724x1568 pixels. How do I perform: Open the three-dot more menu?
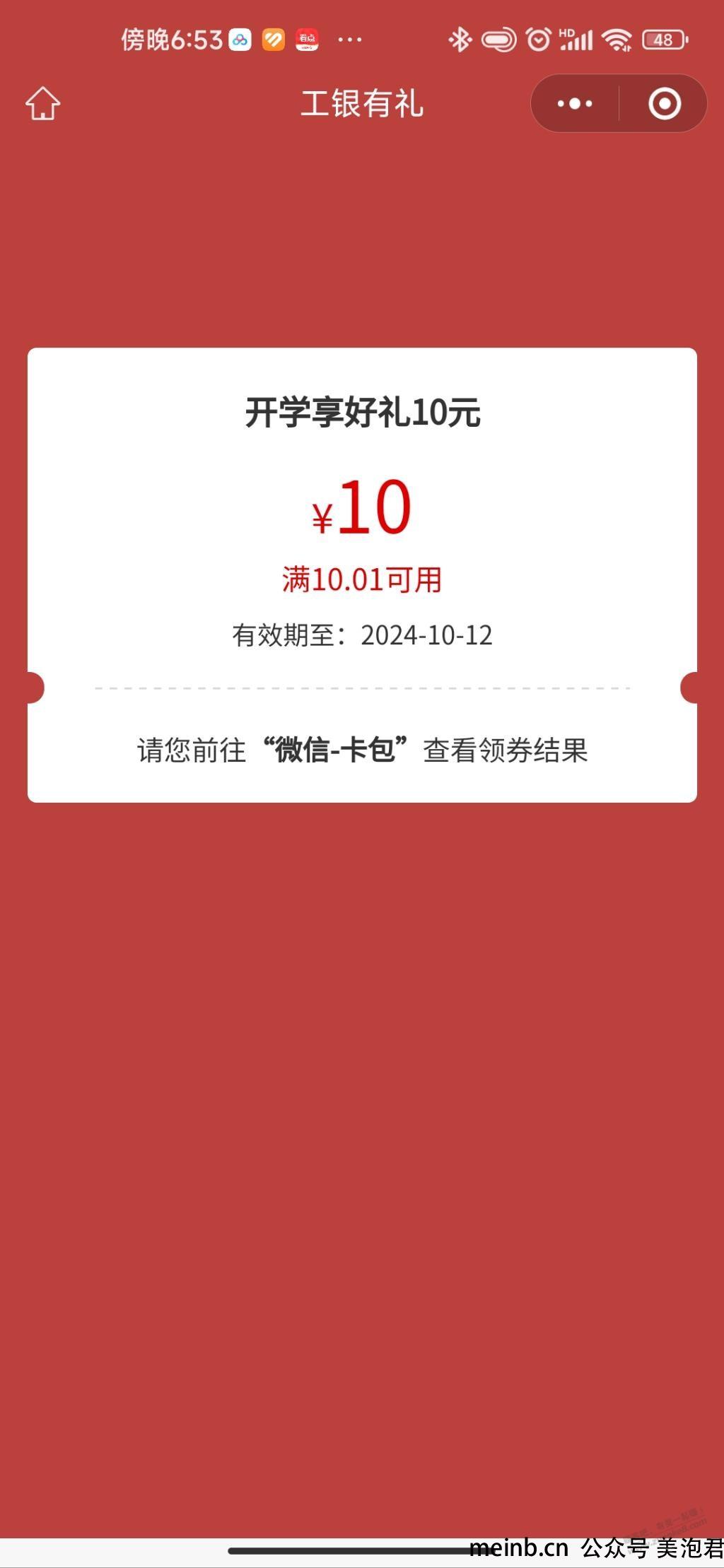click(575, 104)
